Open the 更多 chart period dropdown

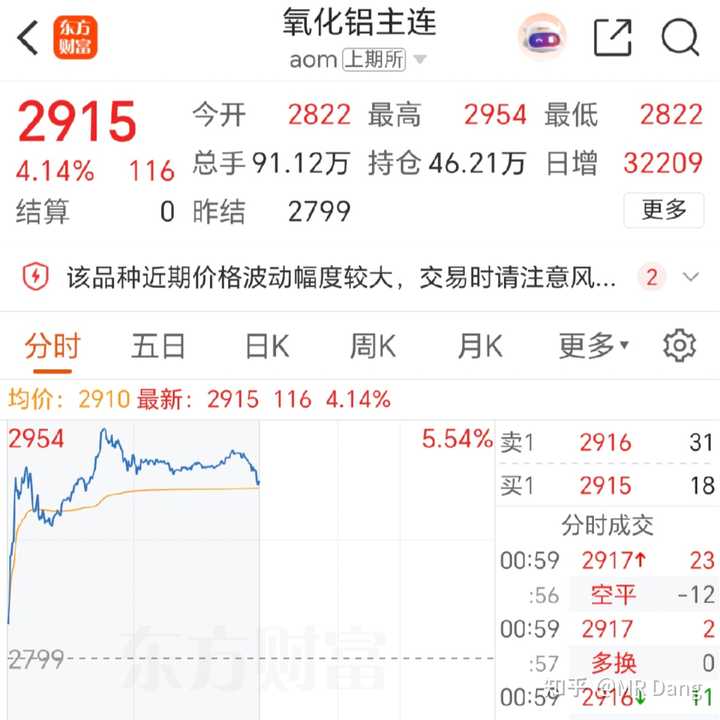pos(593,347)
